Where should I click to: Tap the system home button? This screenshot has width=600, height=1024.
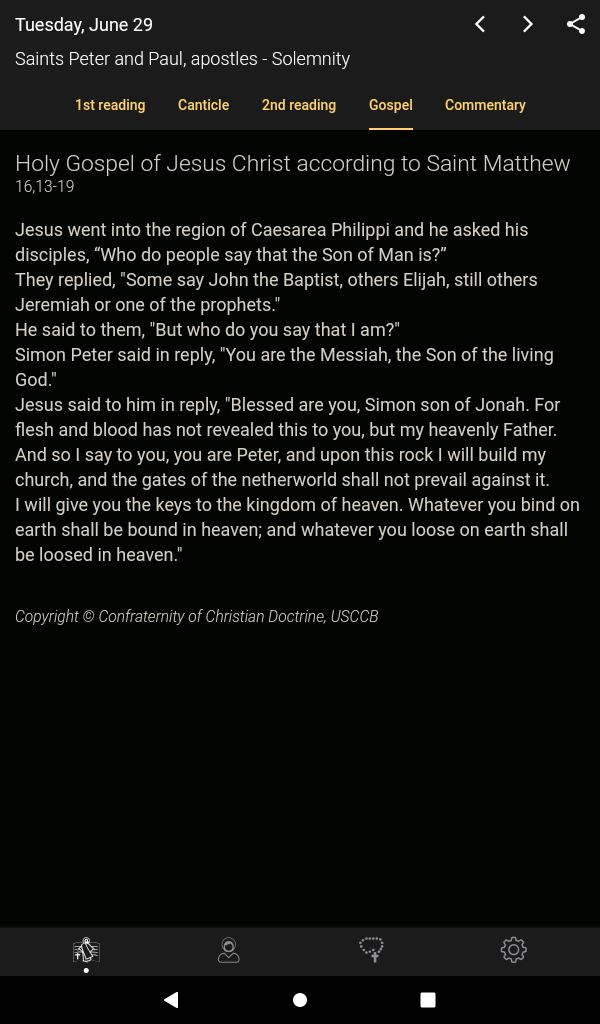click(x=300, y=999)
